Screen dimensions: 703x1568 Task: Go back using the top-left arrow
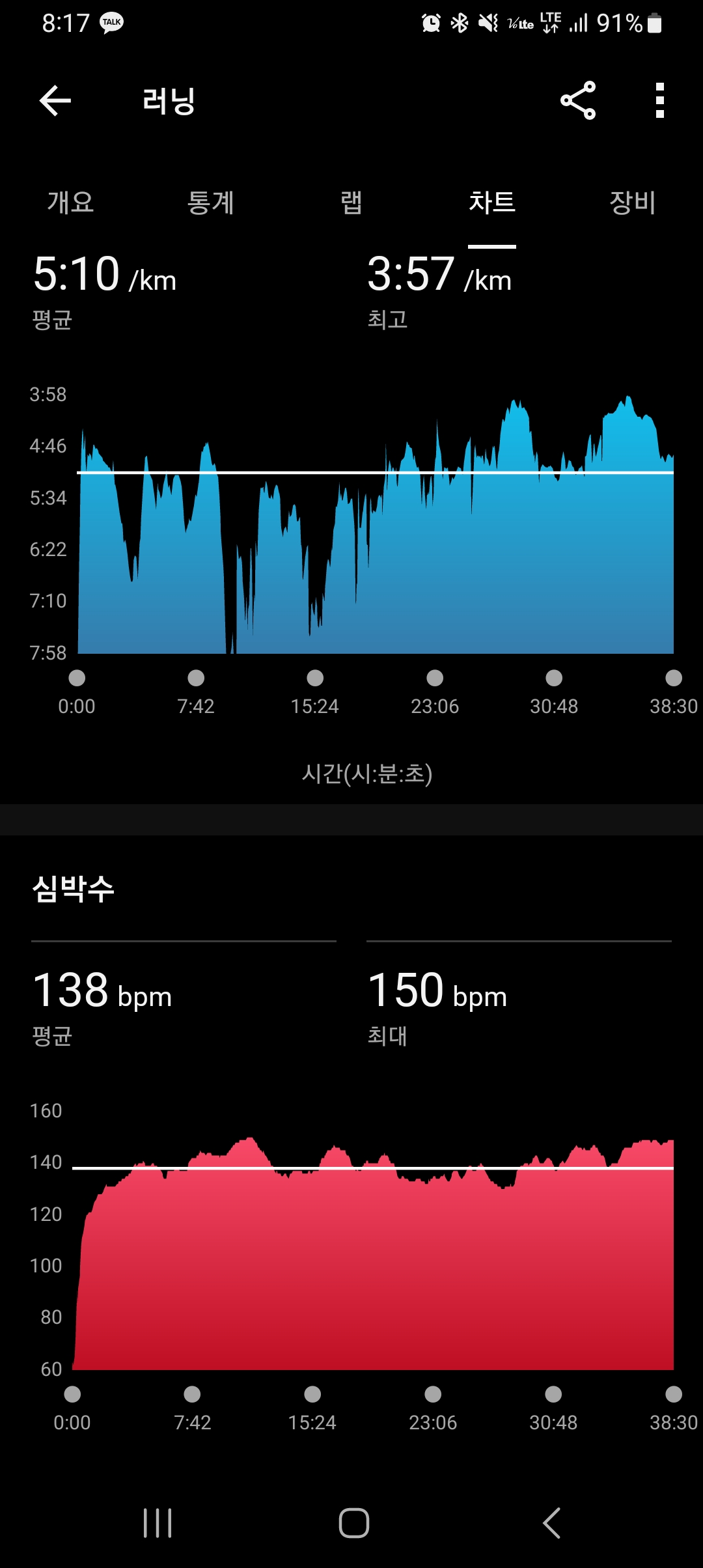[x=55, y=101]
